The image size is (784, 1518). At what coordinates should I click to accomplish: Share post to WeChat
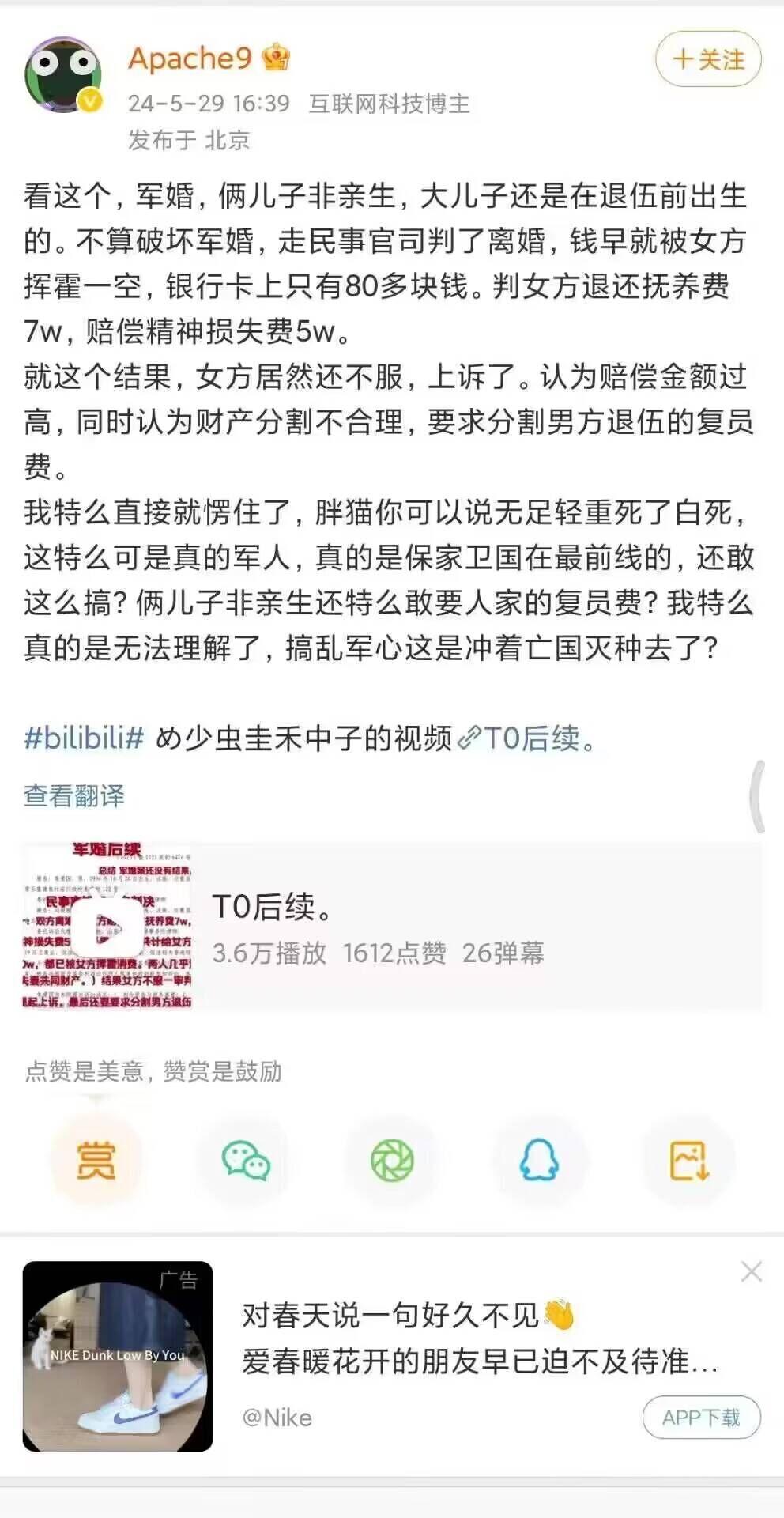[245, 1161]
